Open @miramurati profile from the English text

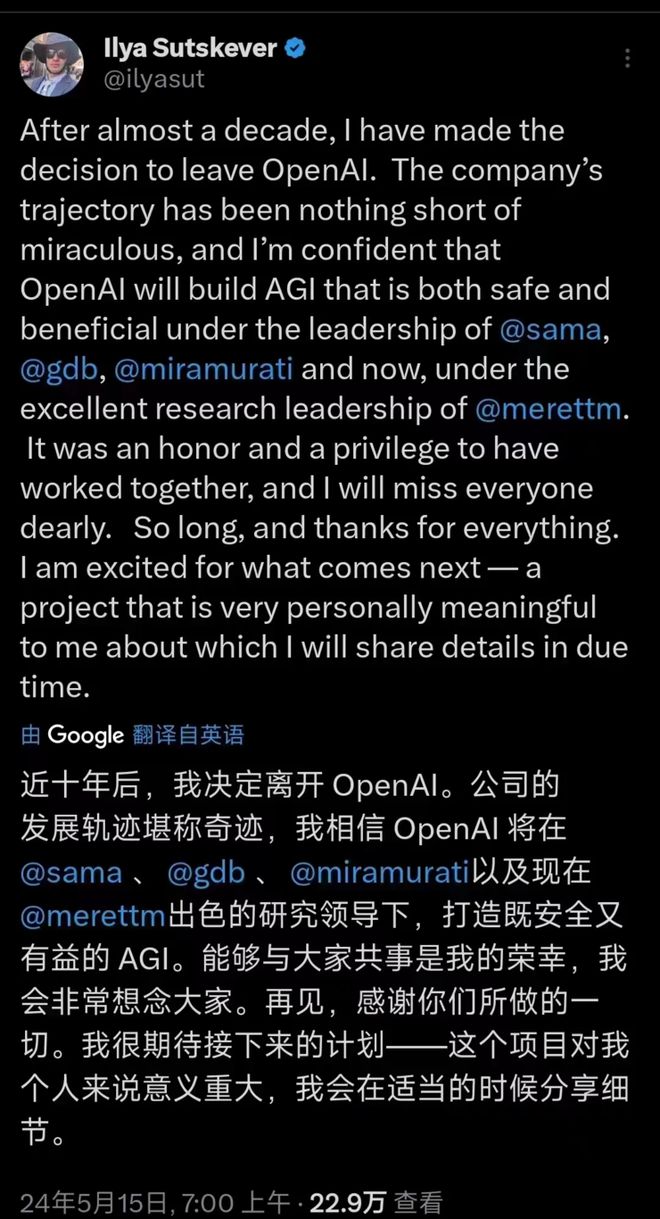pos(204,369)
